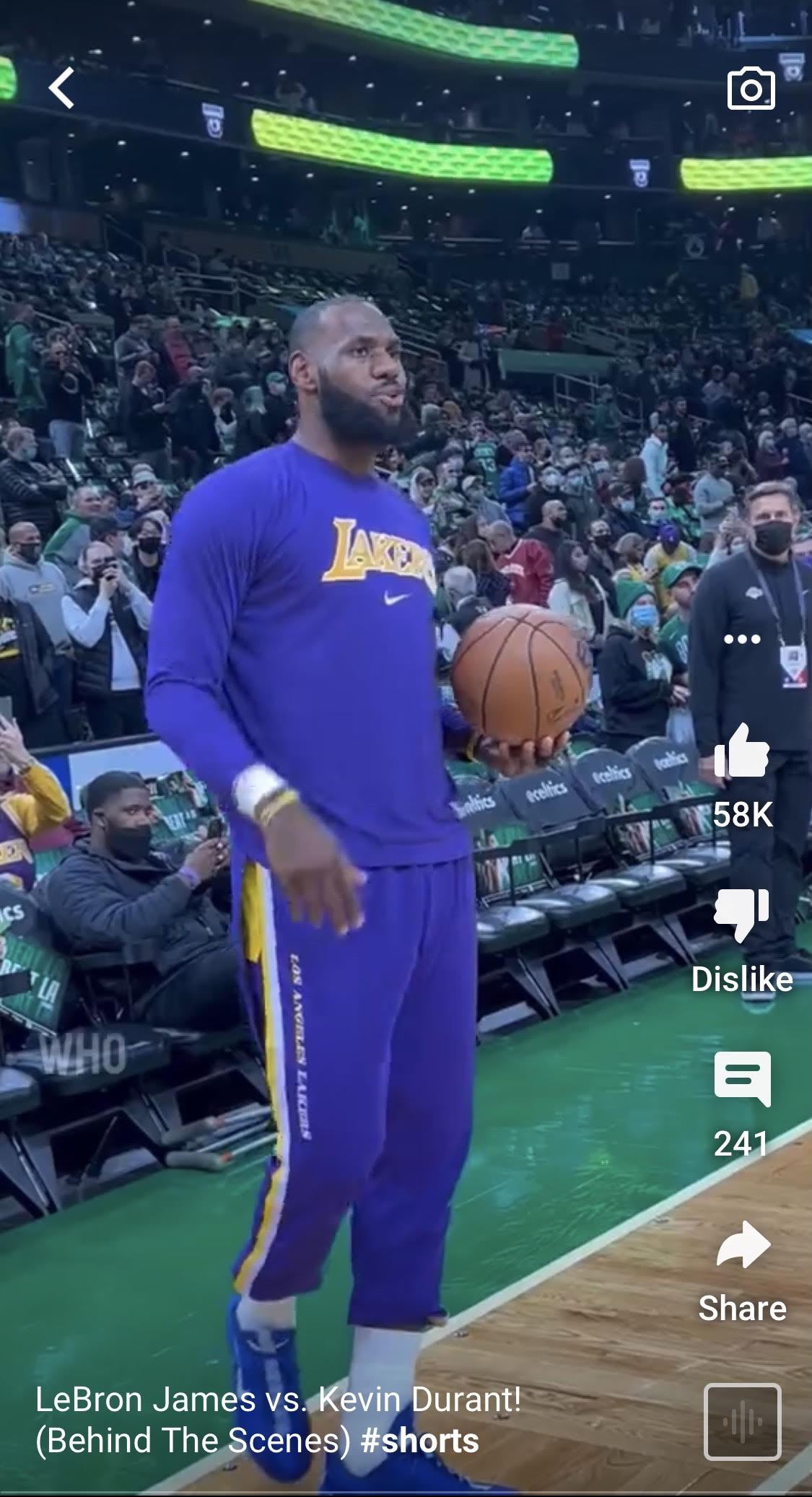Share this Short
Screen dimensions: 812x1497
(x=743, y=1245)
